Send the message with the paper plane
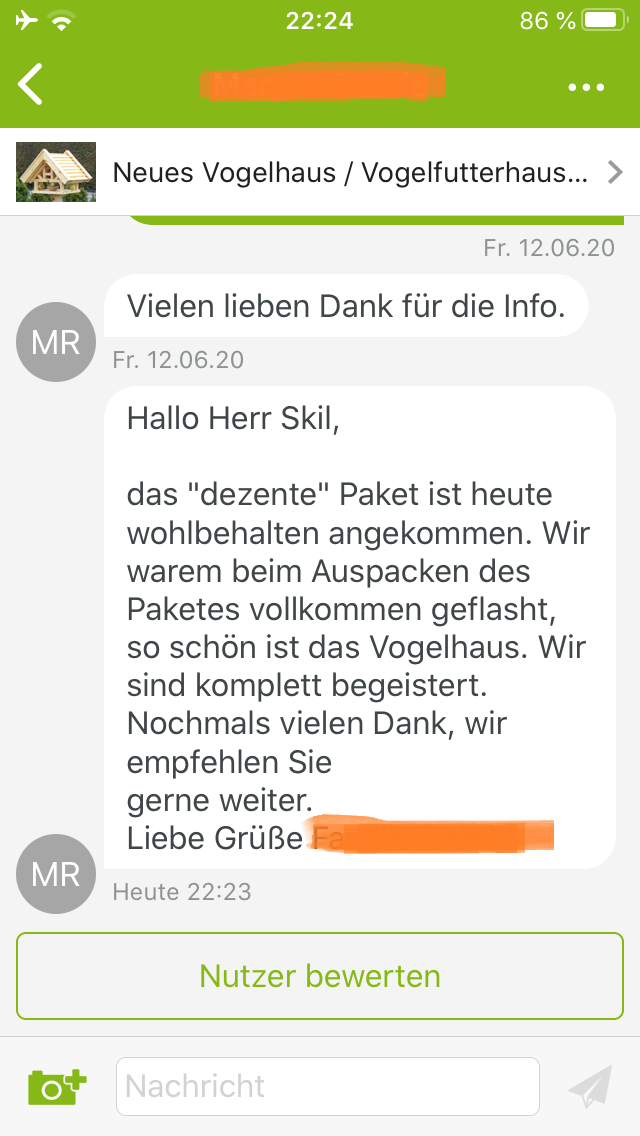This screenshot has height=1136, width=640. pyautogui.click(x=590, y=1087)
